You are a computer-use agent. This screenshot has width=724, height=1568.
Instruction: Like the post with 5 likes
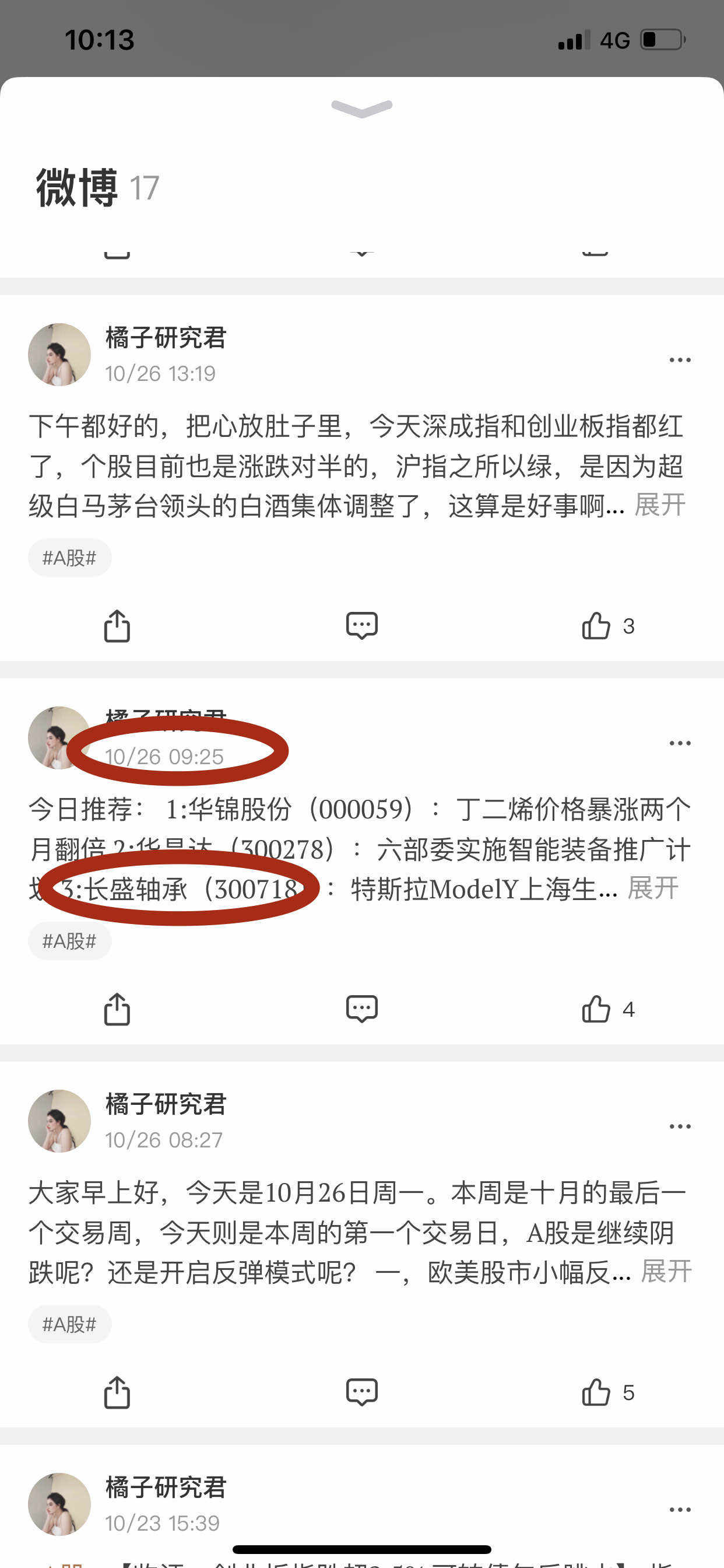coord(608,1392)
